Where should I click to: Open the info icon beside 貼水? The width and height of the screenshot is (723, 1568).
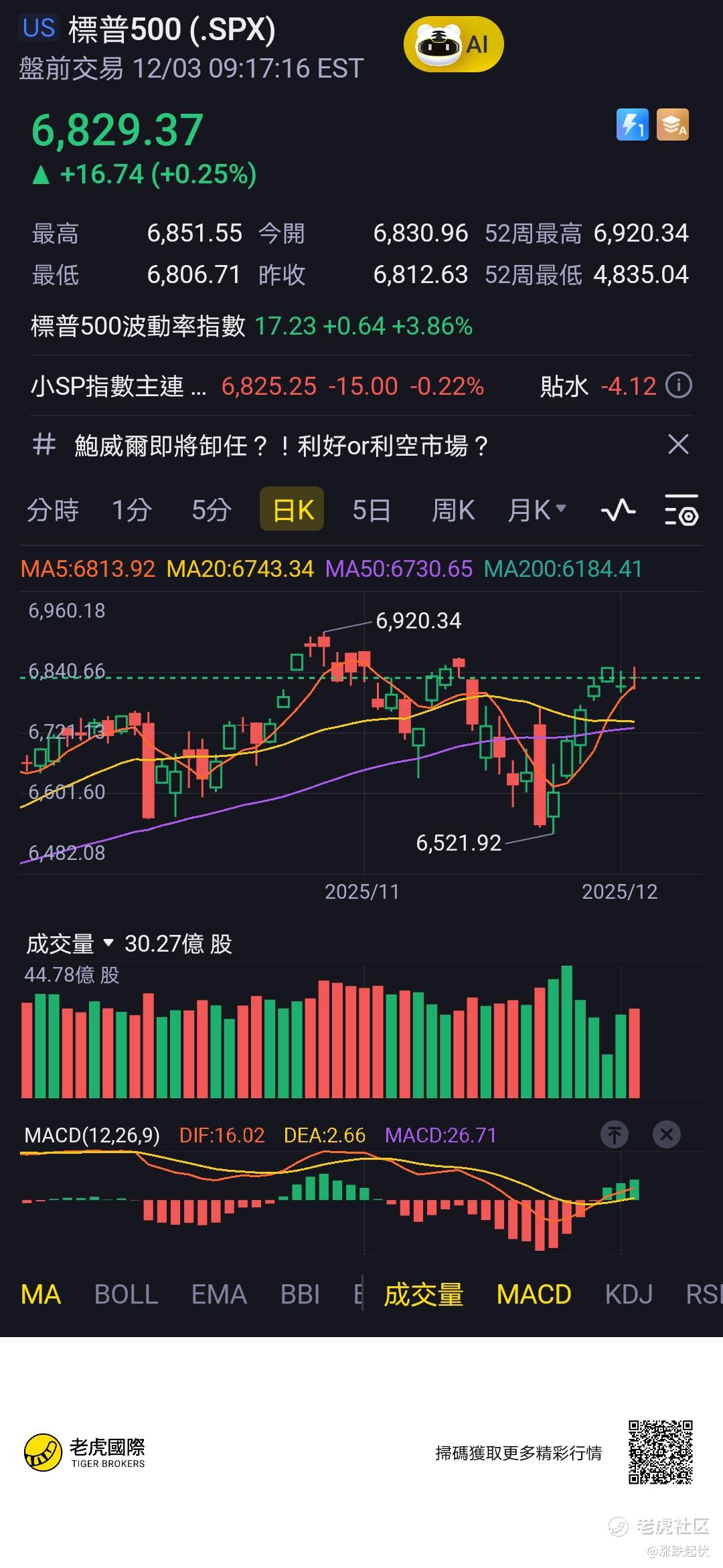point(679,385)
